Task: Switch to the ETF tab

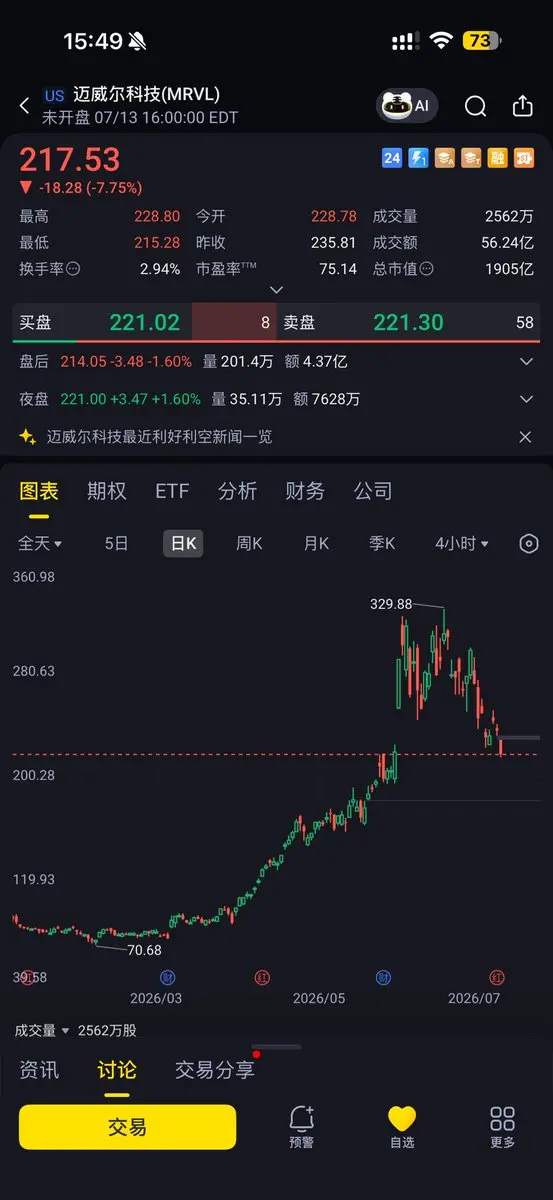Action: pos(172,491)
